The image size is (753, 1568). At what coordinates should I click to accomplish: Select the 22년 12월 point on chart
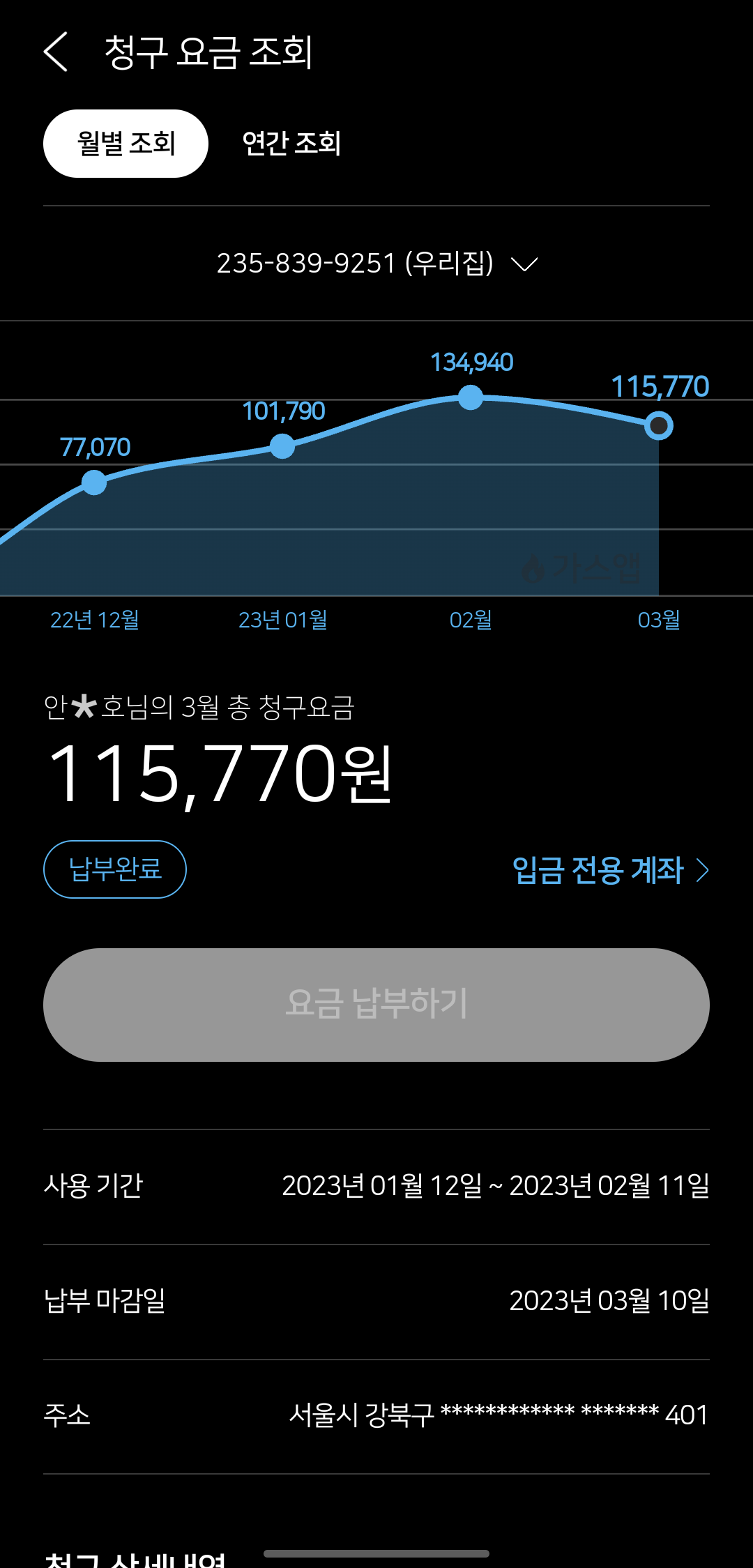click(94, 482)
